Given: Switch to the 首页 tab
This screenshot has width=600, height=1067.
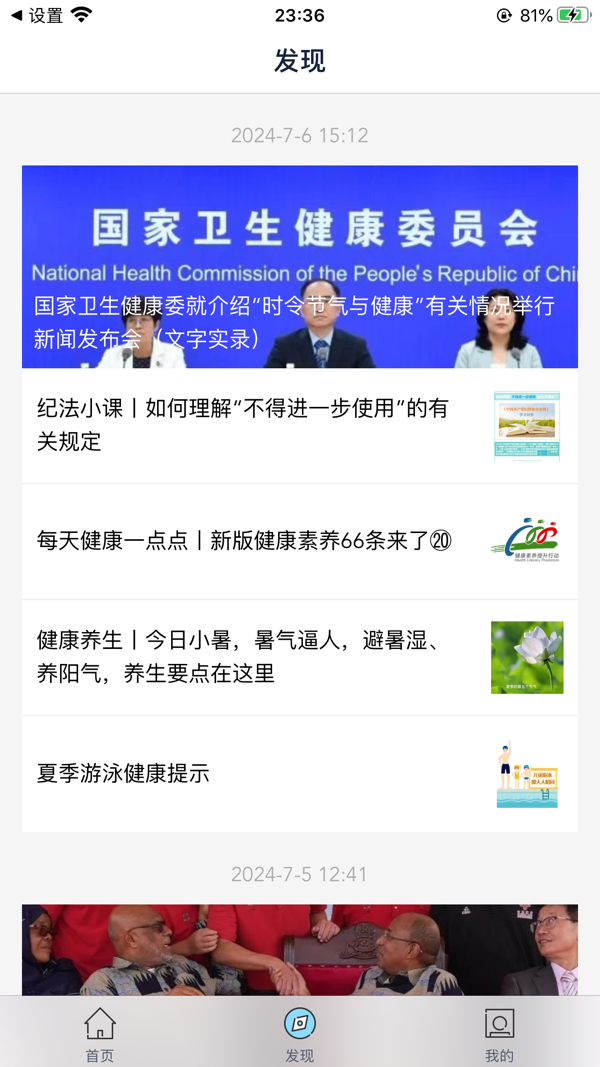Looking at the screenshot, I should [x=100, y=1034].
